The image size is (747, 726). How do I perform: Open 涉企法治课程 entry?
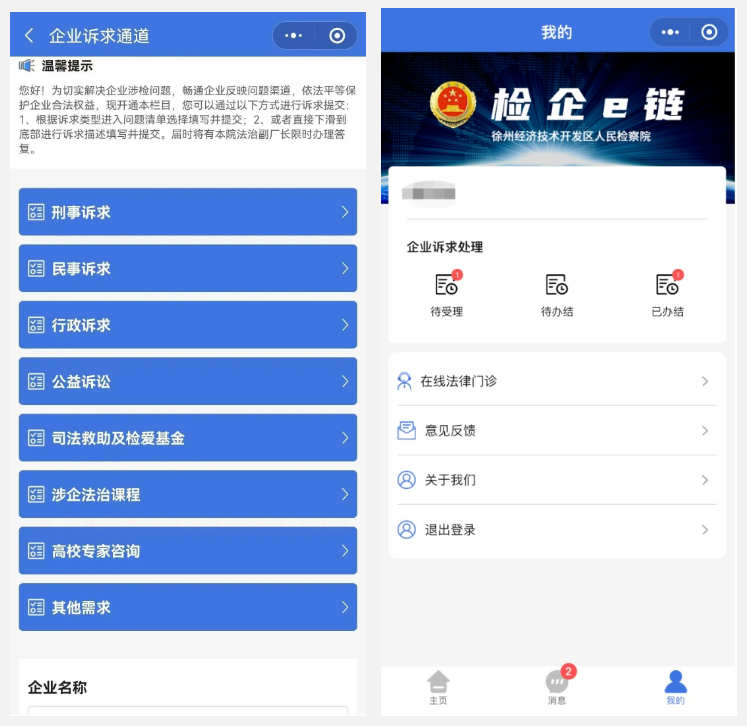click(x=187, y=494)
